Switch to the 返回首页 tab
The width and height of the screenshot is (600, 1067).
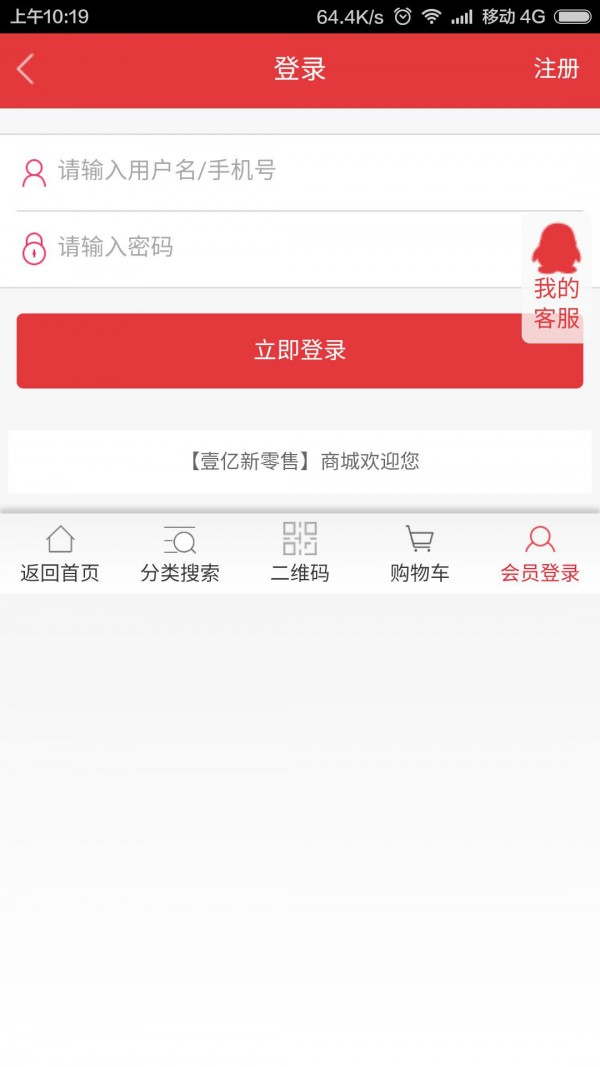point(60,554)
